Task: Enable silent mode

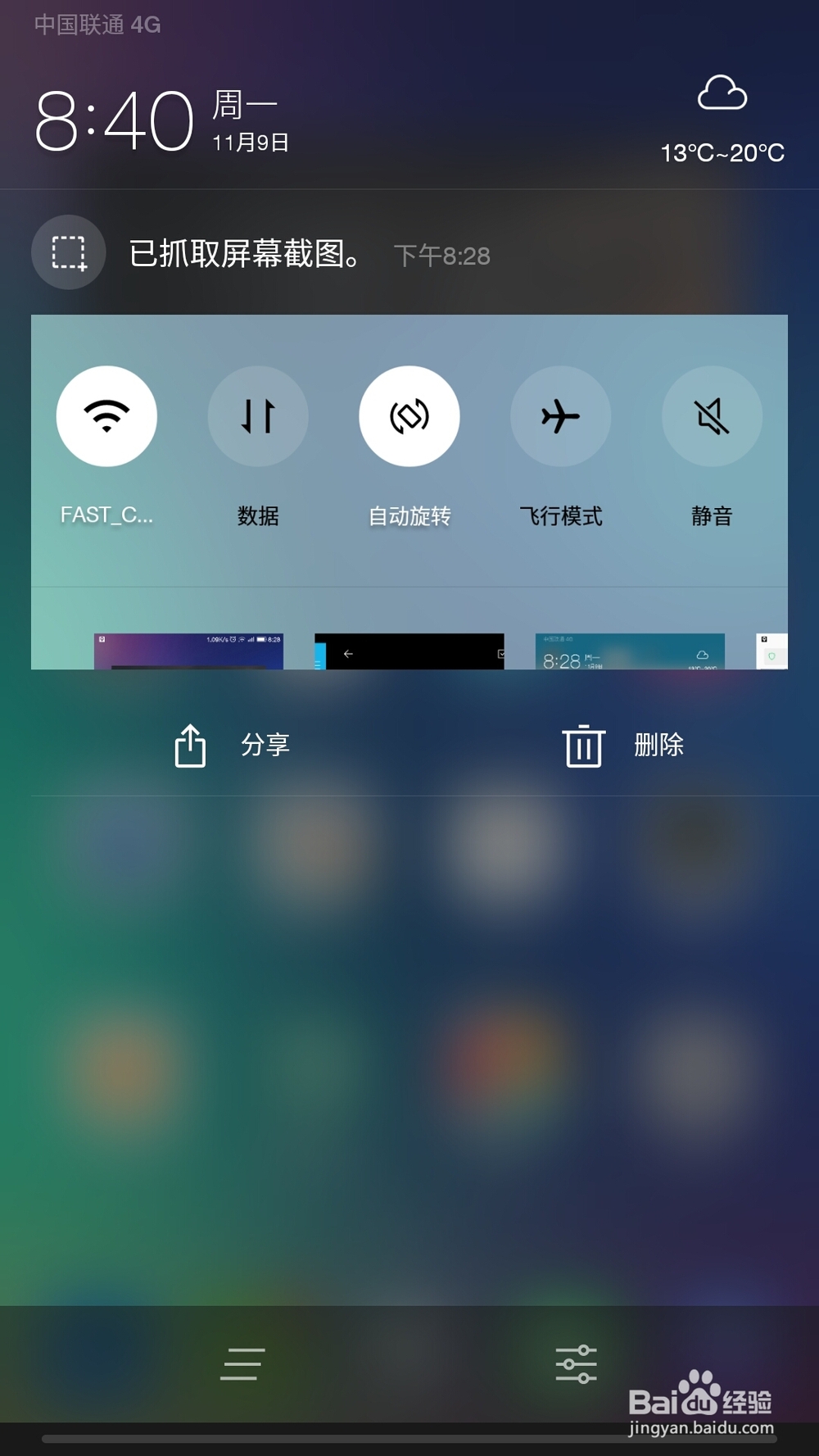Action: (712, 416)
